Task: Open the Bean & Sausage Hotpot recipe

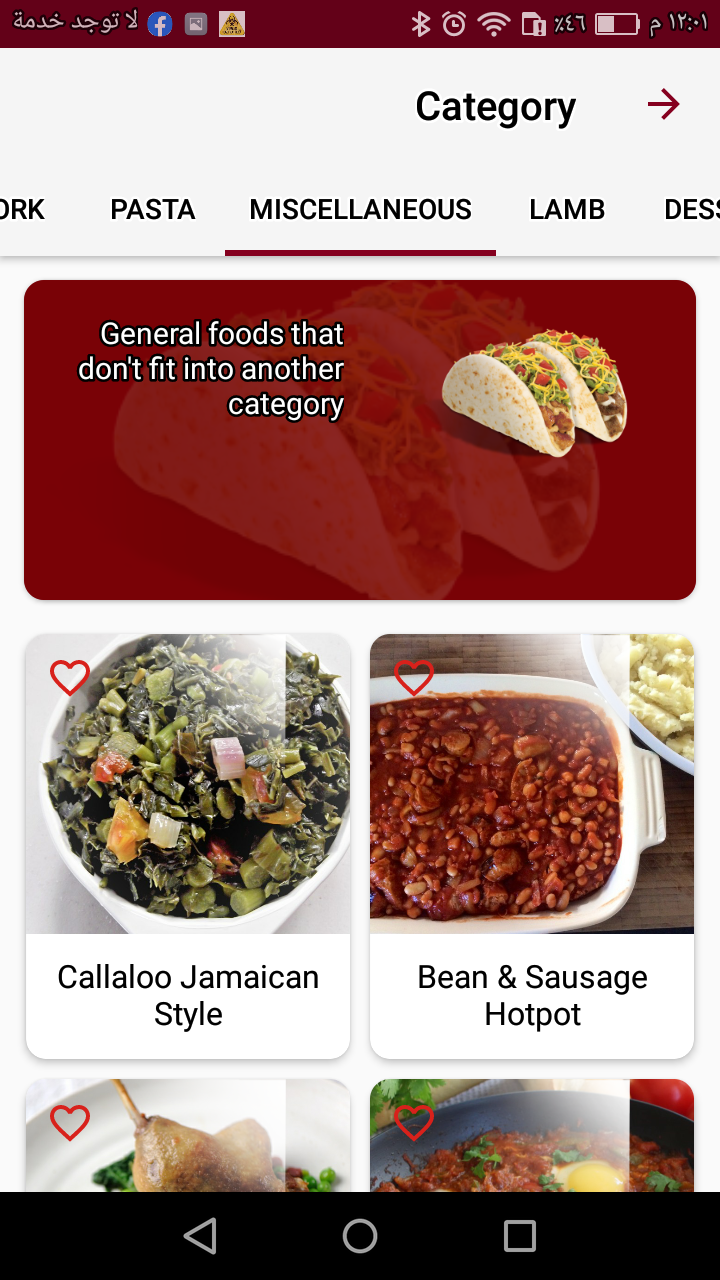Action: (531, 995)
